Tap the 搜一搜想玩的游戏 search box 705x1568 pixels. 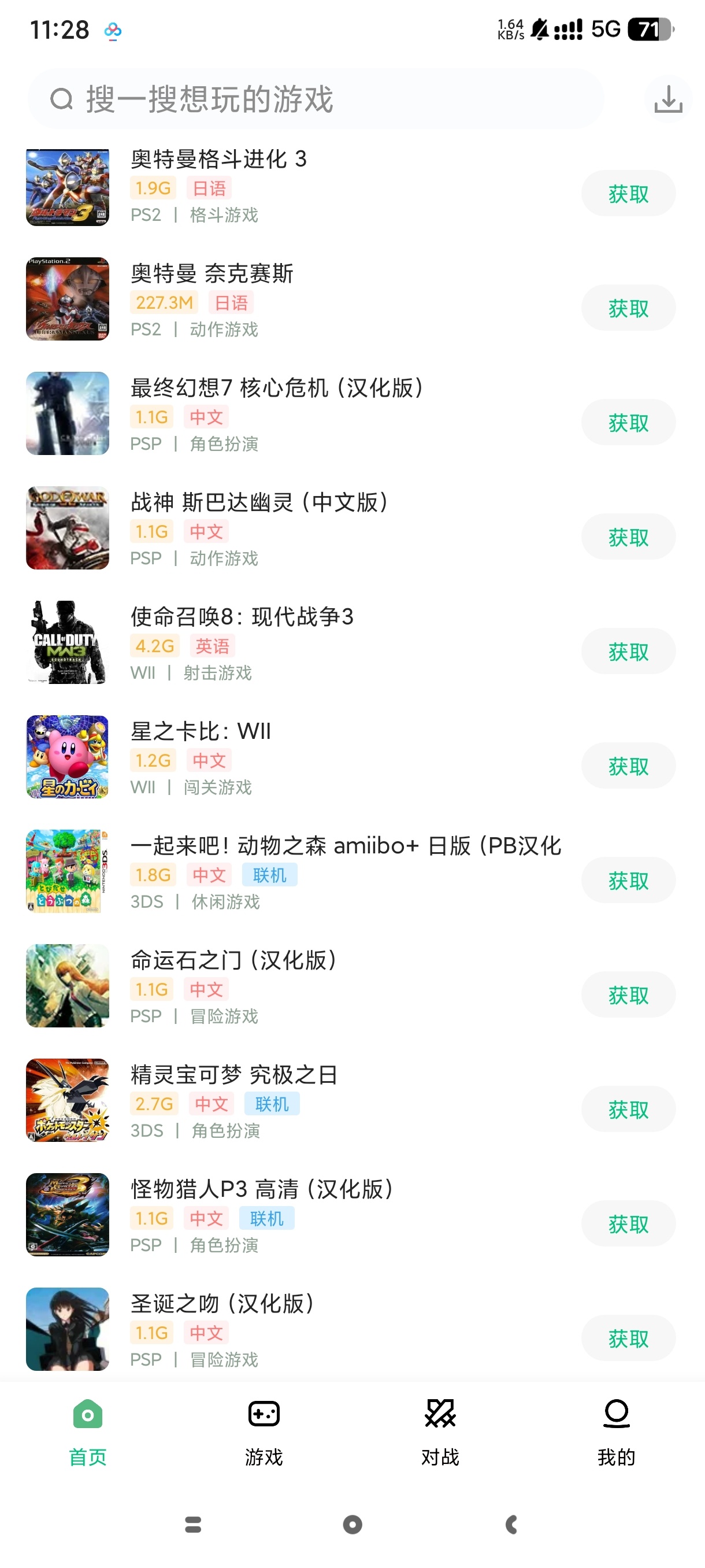click(316, 99)
